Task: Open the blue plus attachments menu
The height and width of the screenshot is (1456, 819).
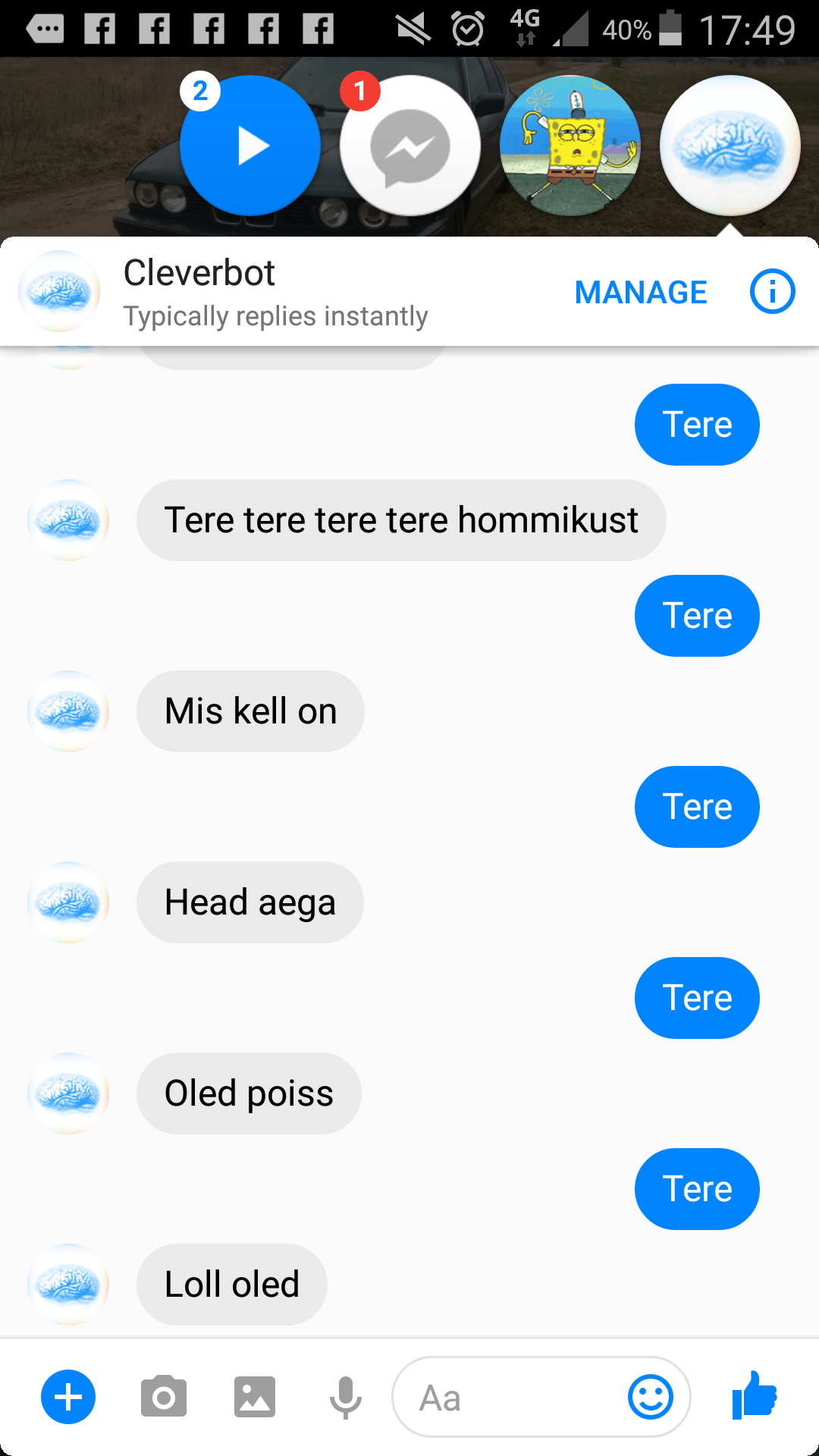Action: 68,1397
